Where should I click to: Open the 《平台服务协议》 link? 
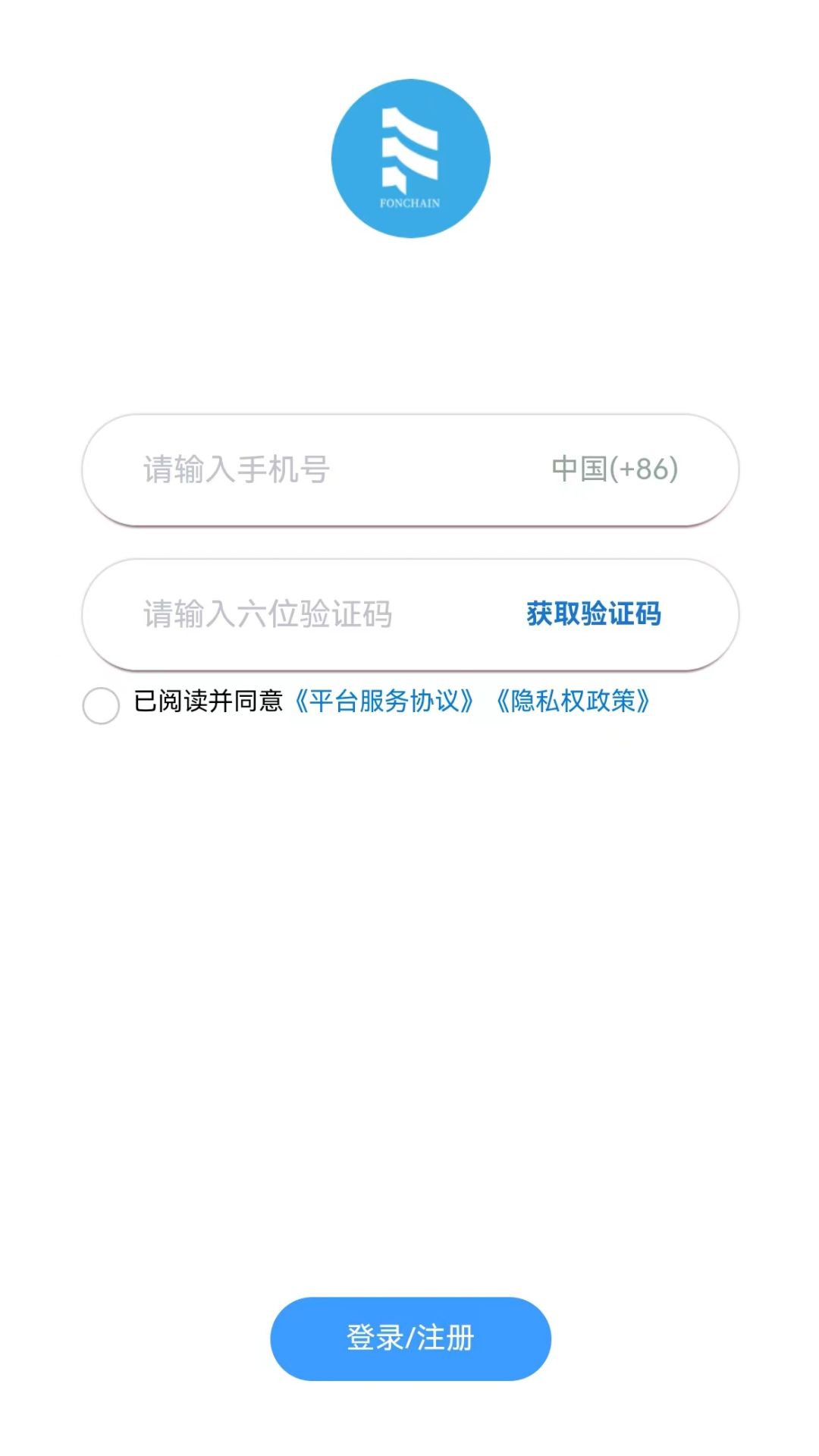pos(384,701)
